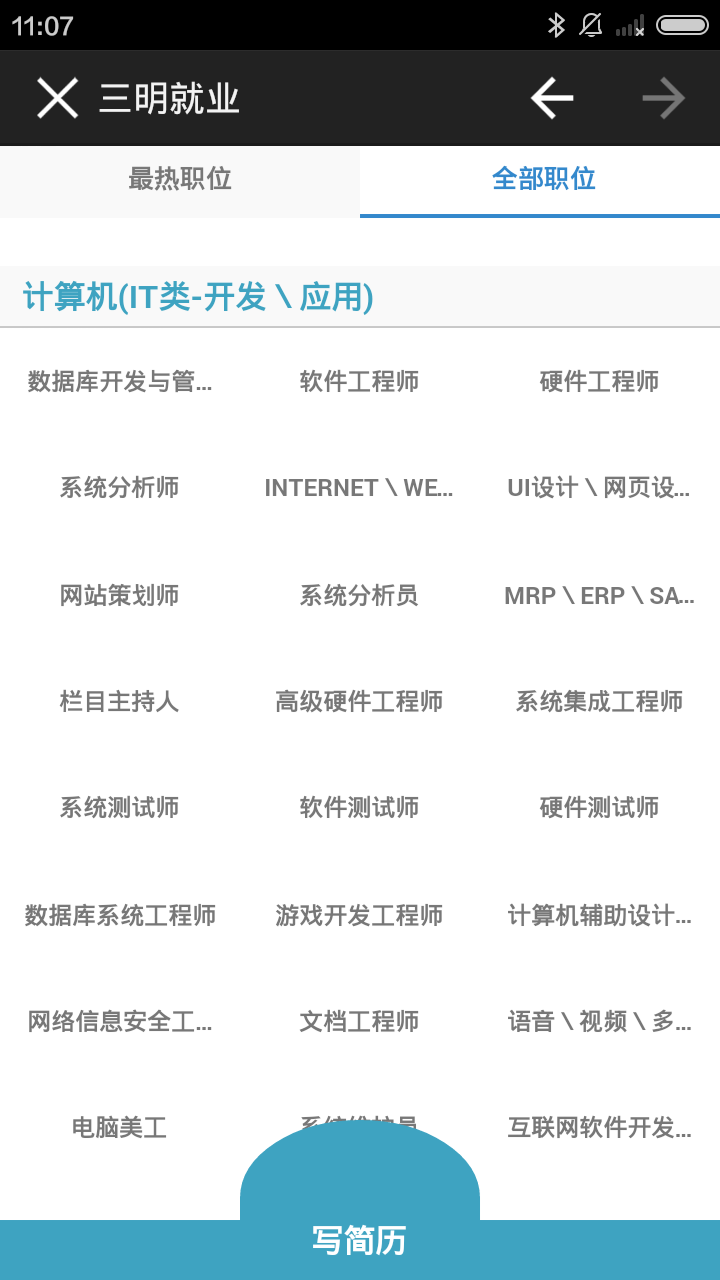Tap the 文档工程师 category
Screen dimensions: 720x1280
[359, 1021]
